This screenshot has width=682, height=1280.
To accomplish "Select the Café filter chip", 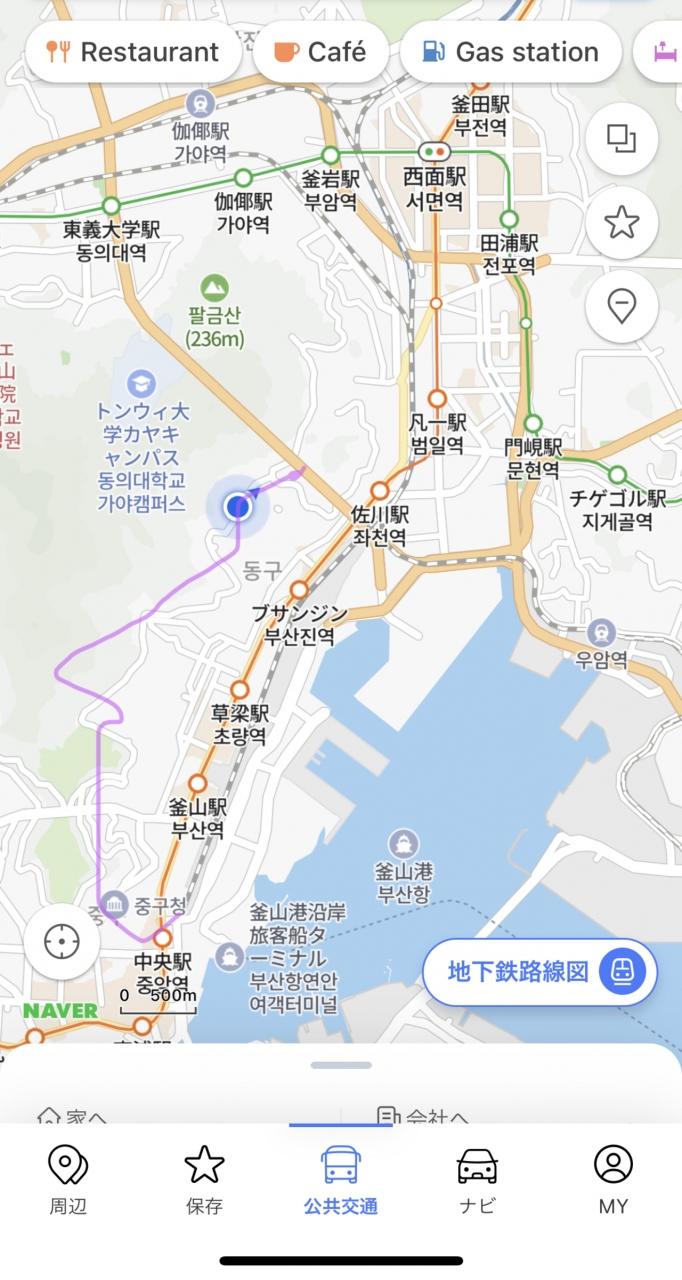I will coord(320,52).
